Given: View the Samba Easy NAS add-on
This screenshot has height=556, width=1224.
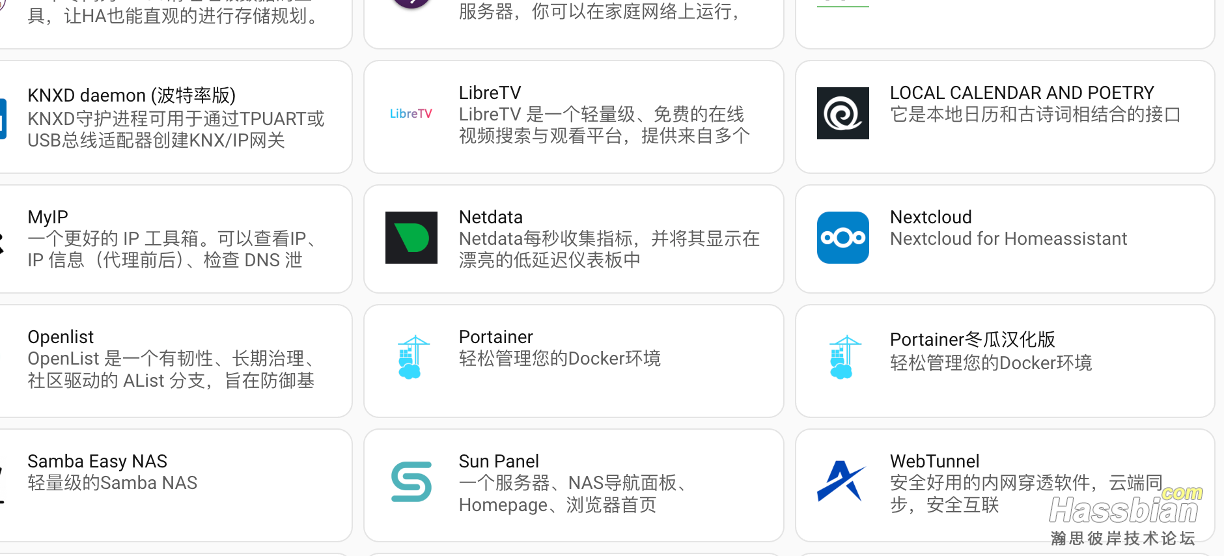Looking at the screenshot, I should [175, 484].
